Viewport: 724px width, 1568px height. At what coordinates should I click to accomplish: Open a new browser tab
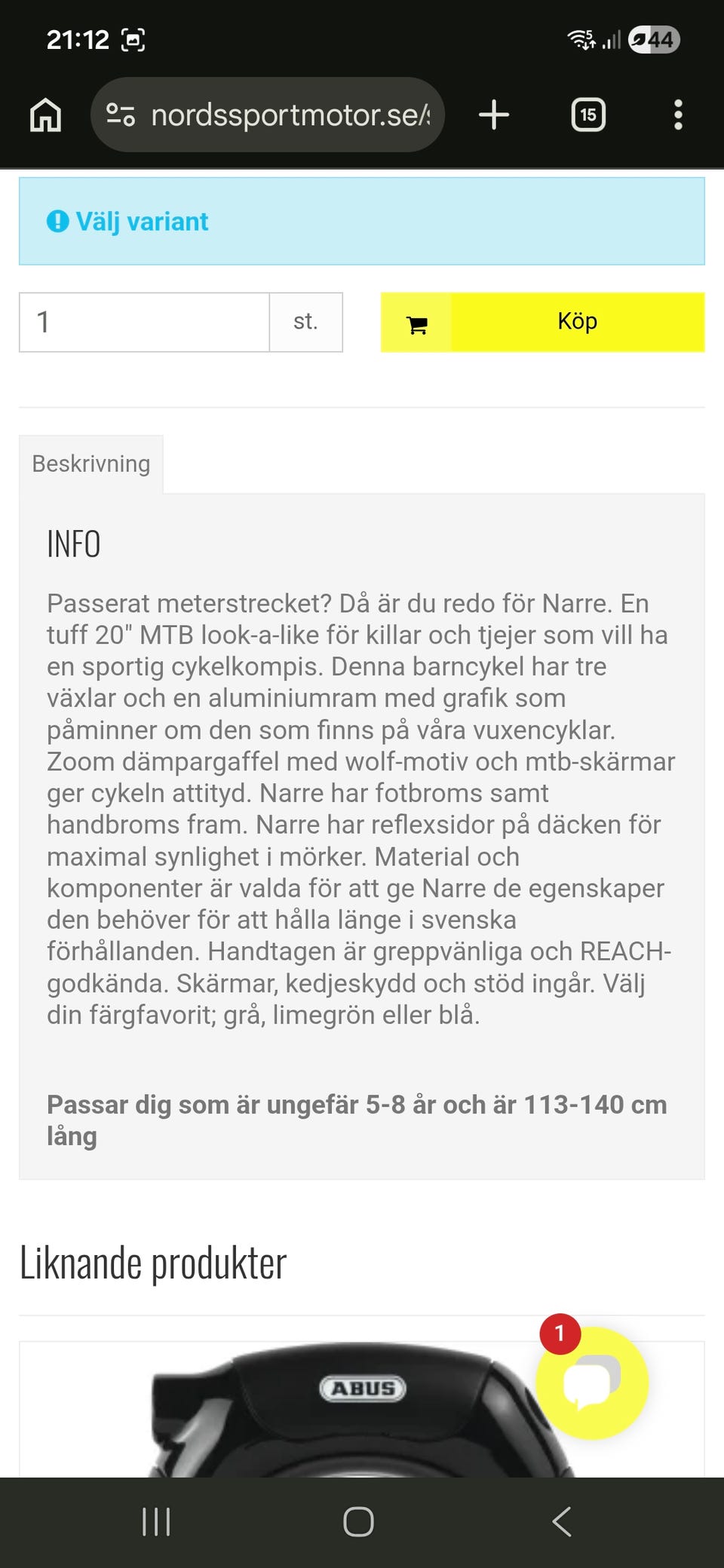494,115
